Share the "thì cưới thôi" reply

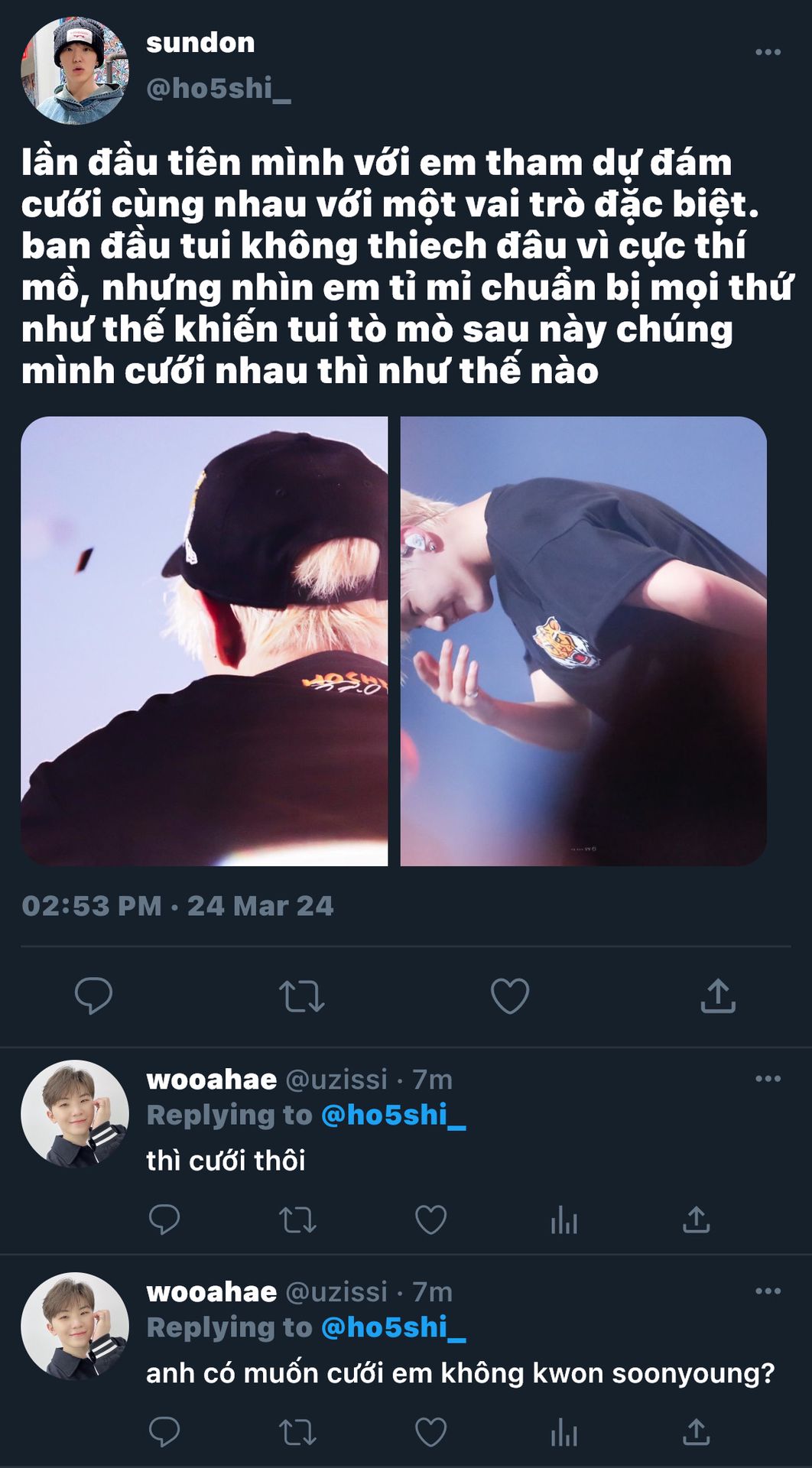click(x=696, y=1220)
